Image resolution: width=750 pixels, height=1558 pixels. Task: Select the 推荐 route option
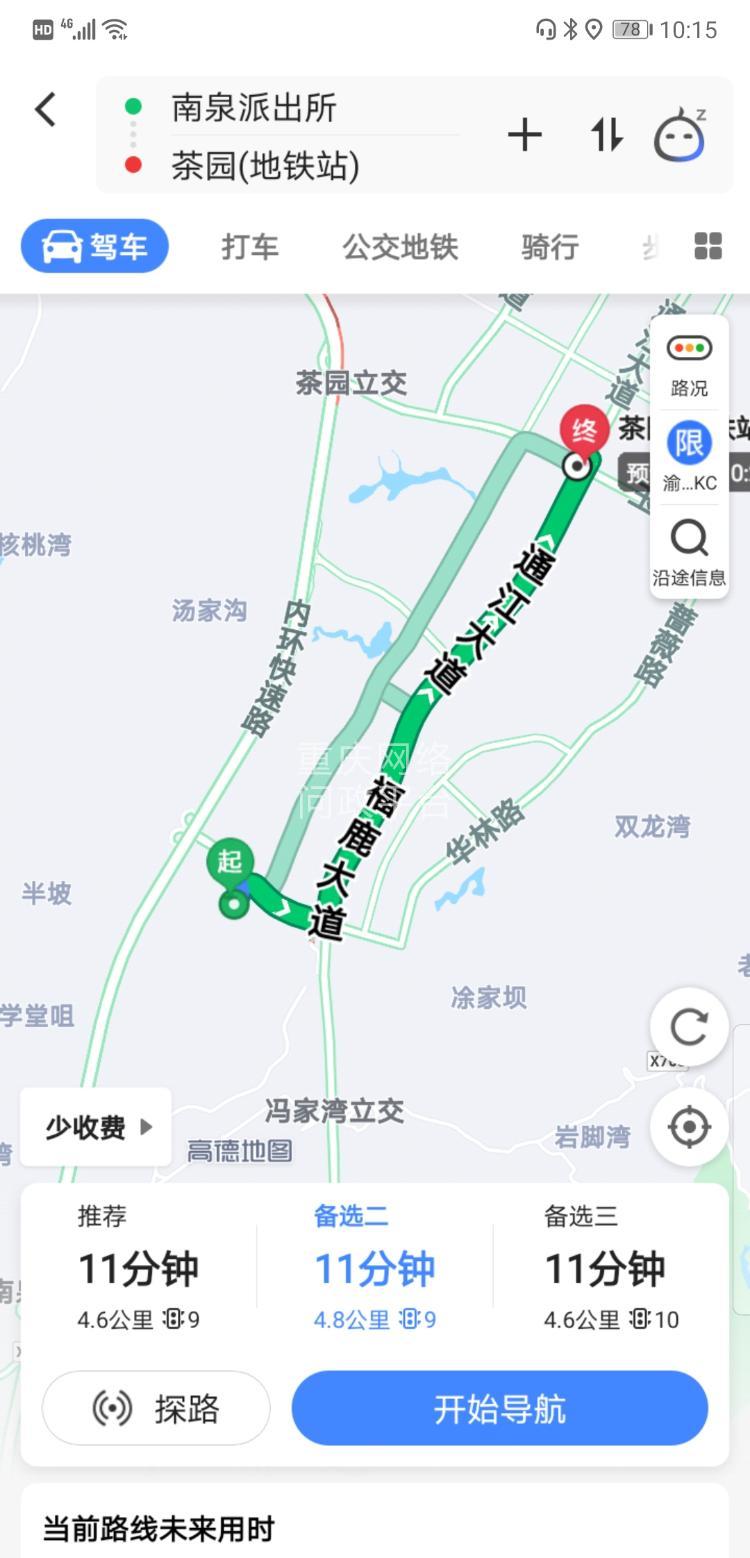tap(139, 1268)
